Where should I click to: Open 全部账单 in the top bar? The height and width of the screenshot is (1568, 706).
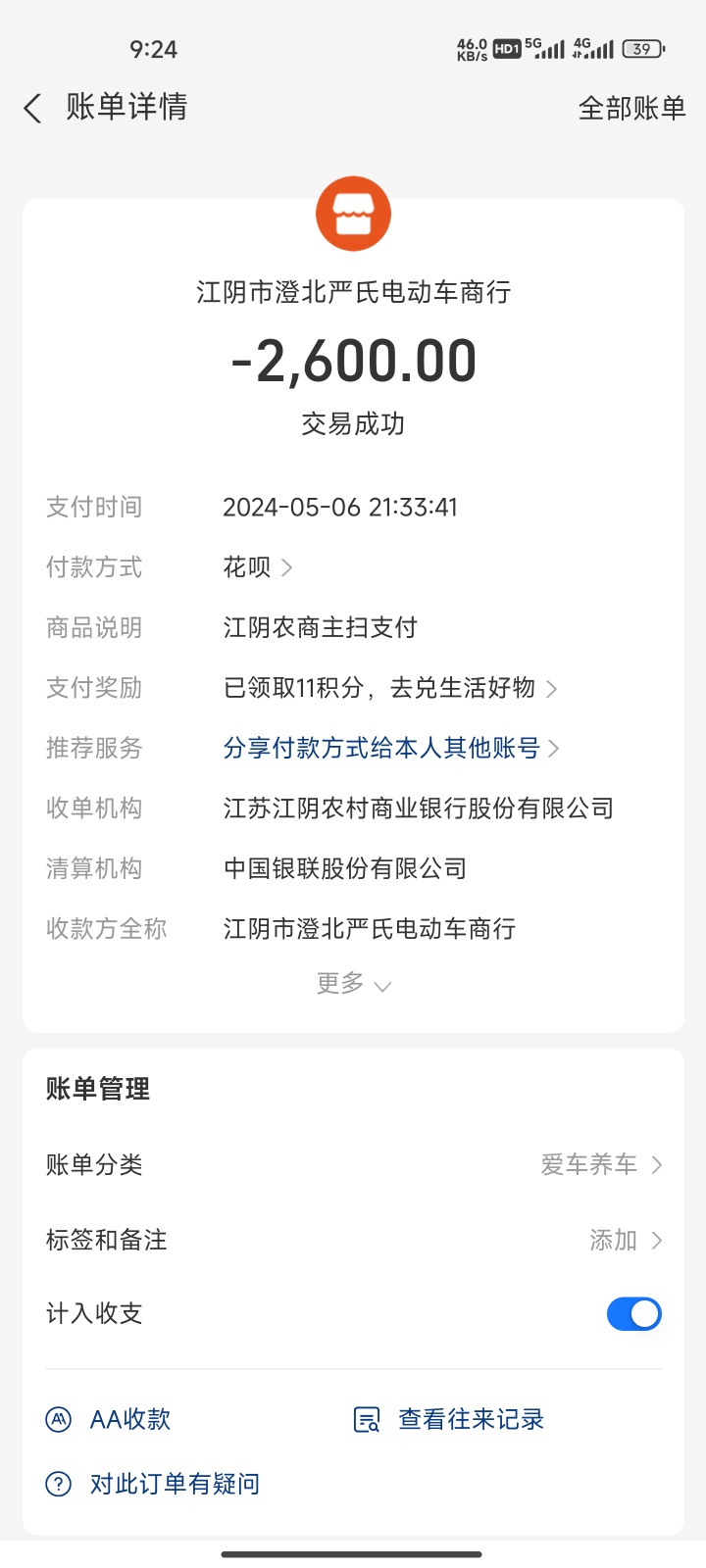pos(631,108)
